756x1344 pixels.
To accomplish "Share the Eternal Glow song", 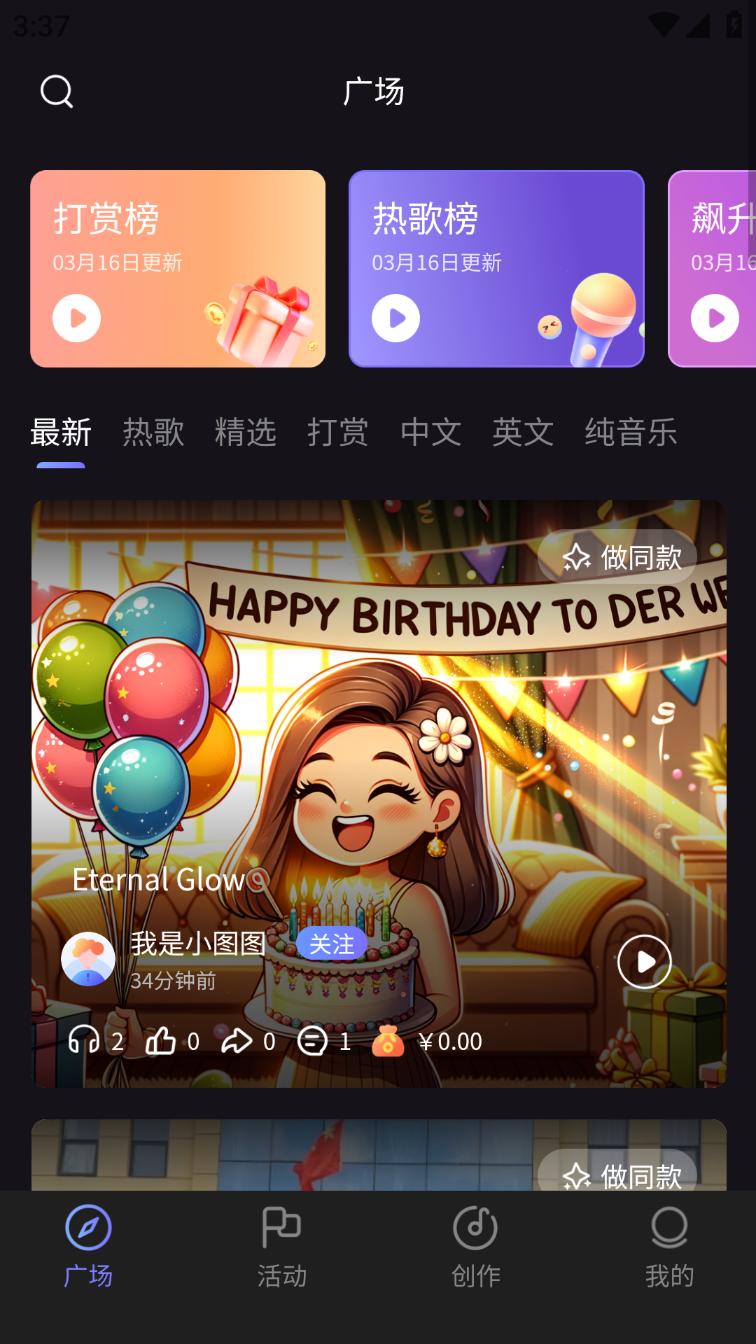I will tap(236, 1041).
